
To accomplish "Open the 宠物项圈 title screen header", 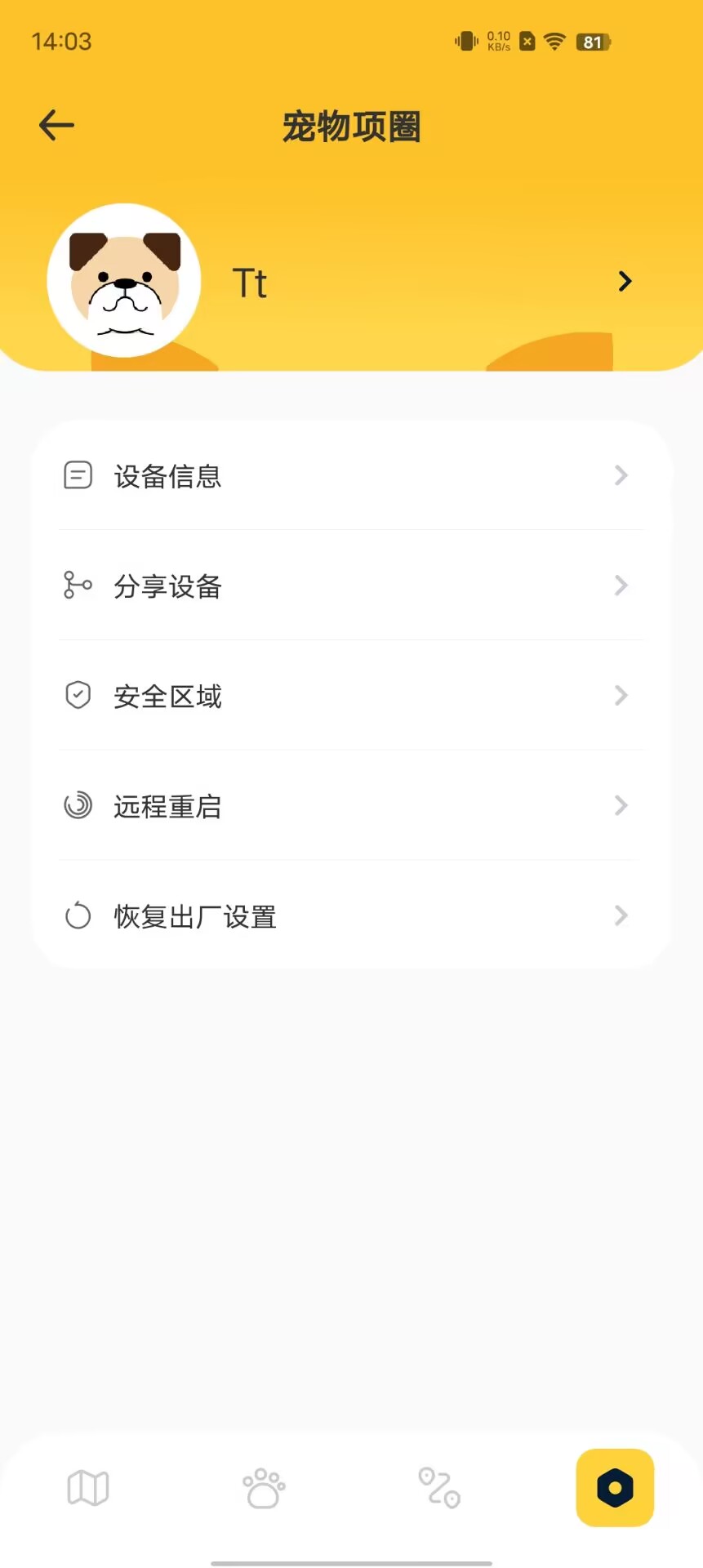I will [x=351, y=127].
